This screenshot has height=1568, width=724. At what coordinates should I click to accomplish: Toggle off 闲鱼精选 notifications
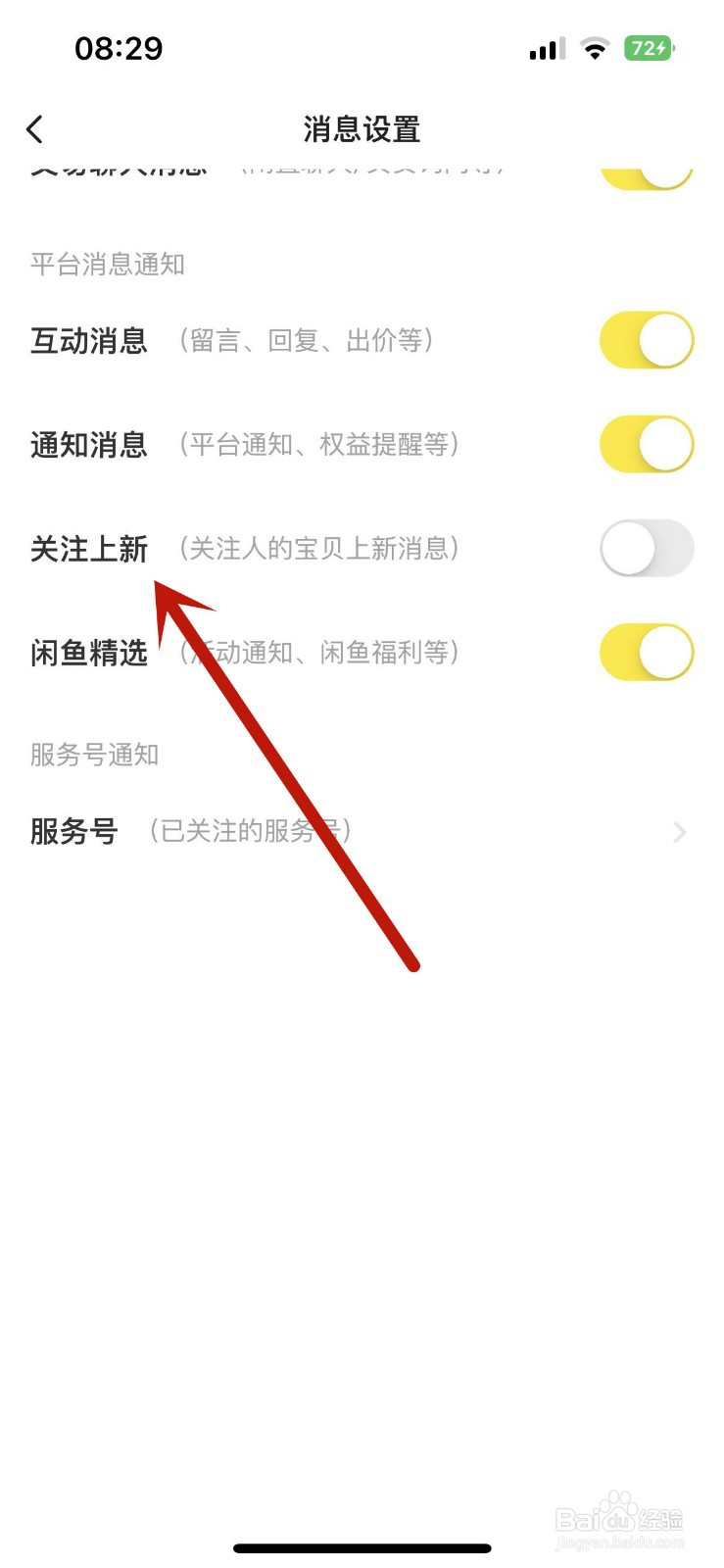click(646, 652)
